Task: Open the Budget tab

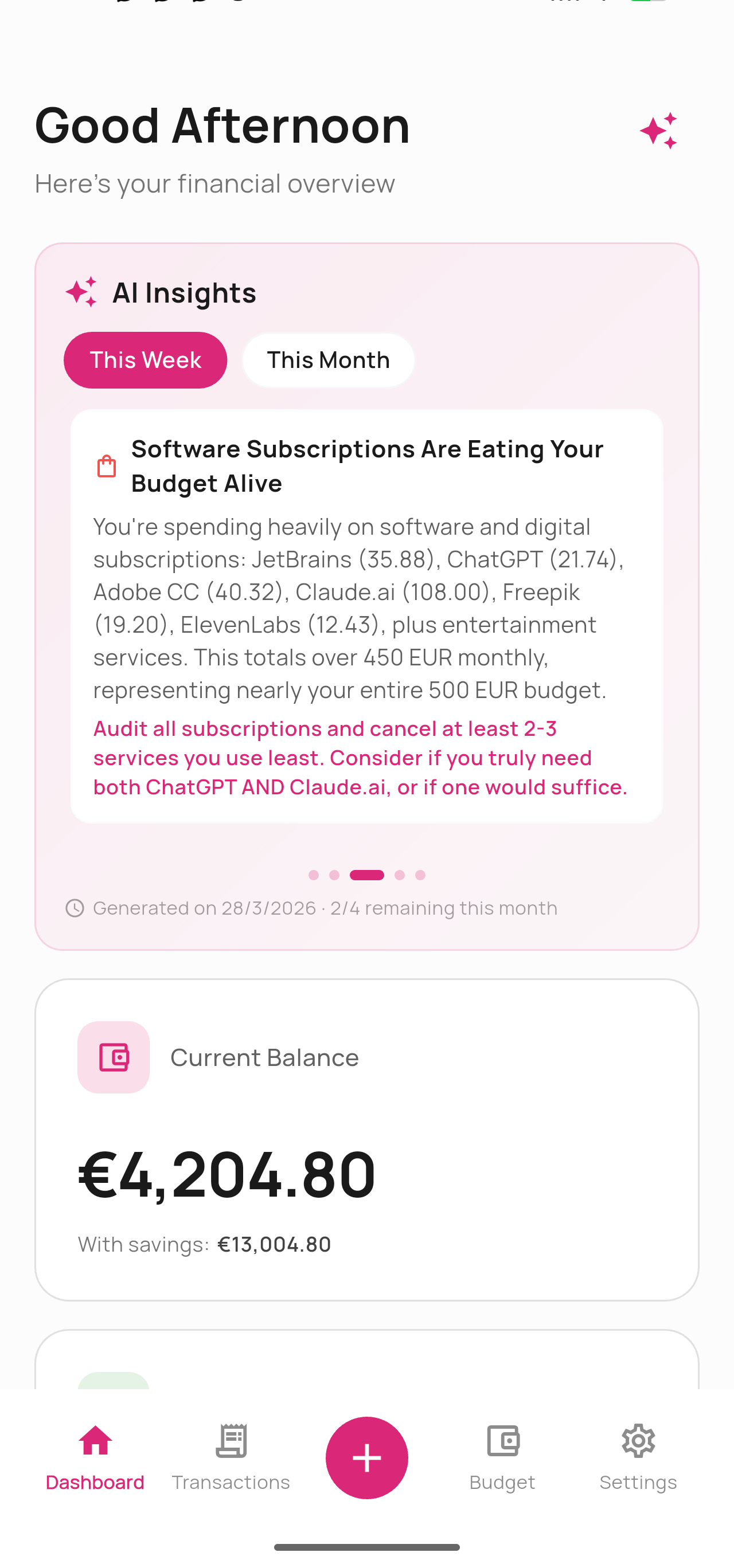Action: coord(502,1457)
